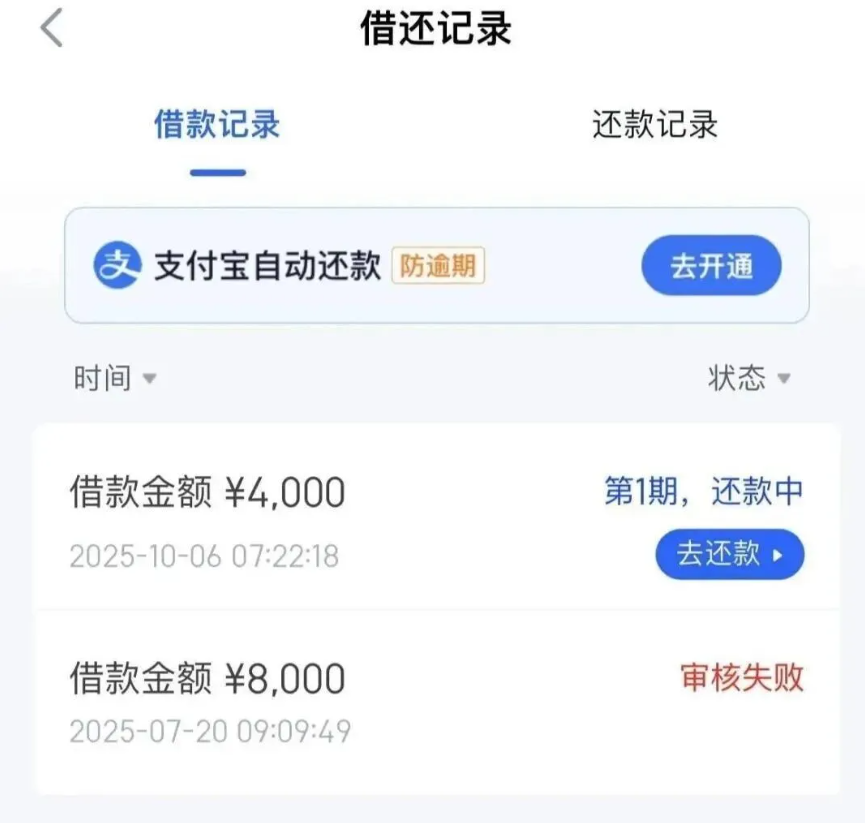Screen dimensions: 865x823
Task: Expand the 状态 filter dropdown
Action: pyautogui.click(x=749, y=379)
